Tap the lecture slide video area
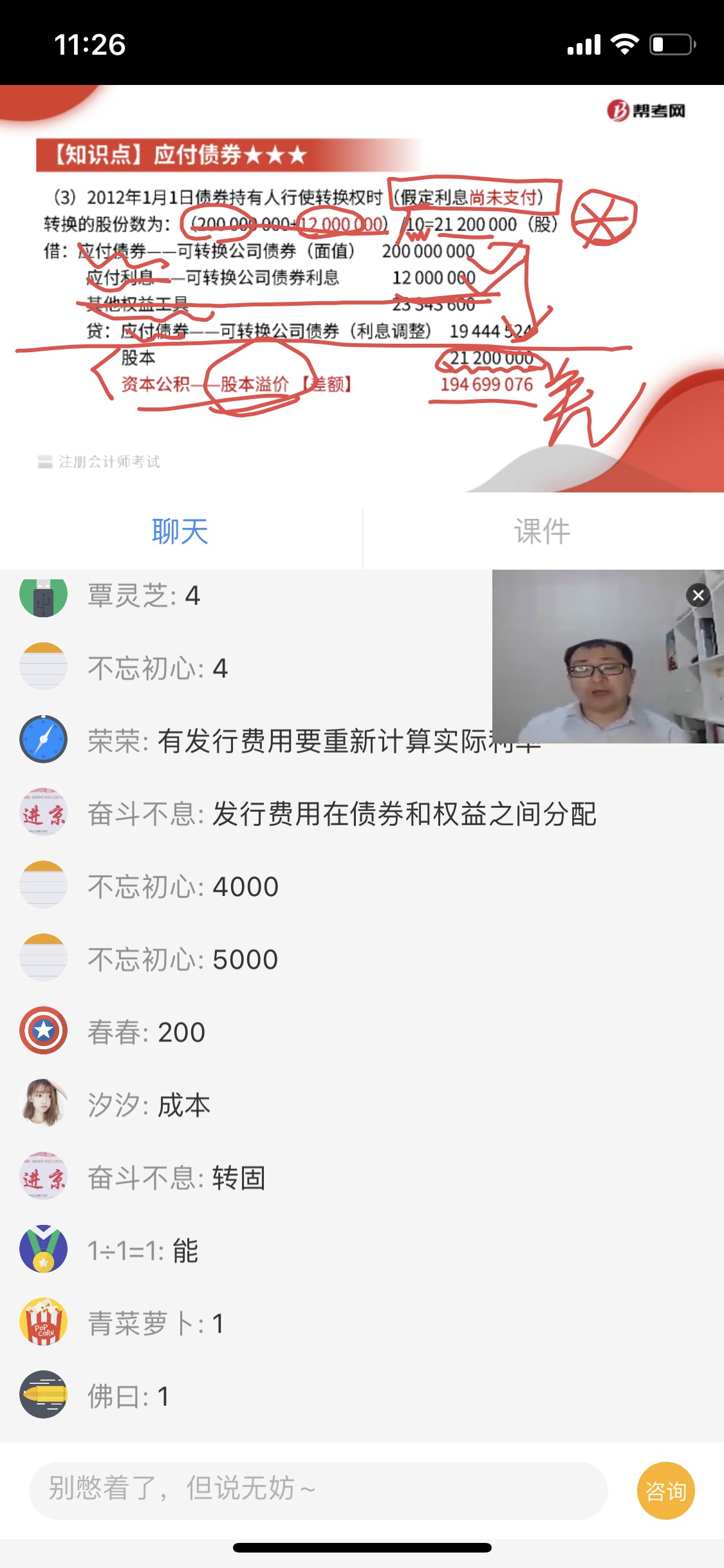 362,290
